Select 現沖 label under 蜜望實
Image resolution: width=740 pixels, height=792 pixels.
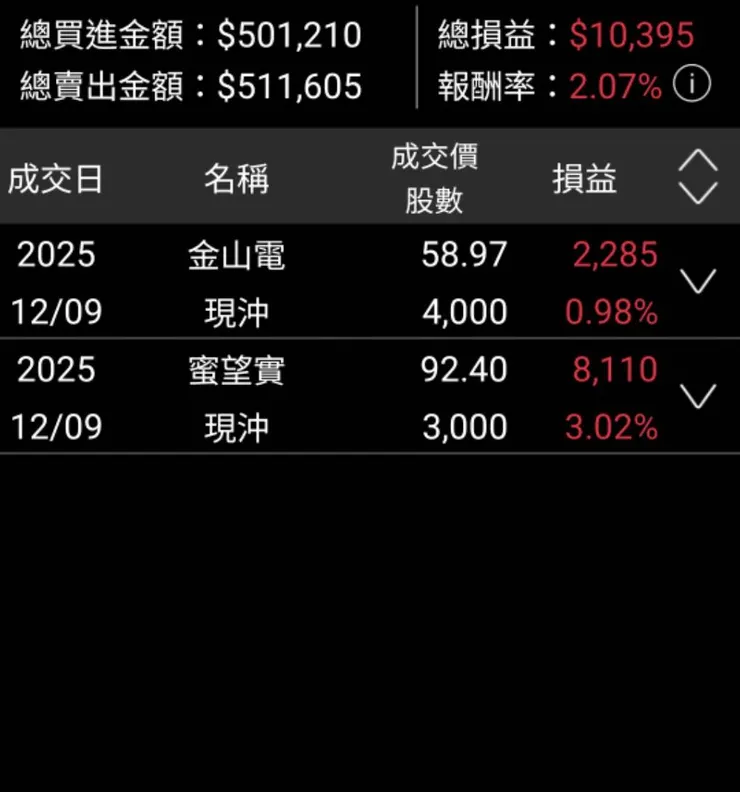239,427
